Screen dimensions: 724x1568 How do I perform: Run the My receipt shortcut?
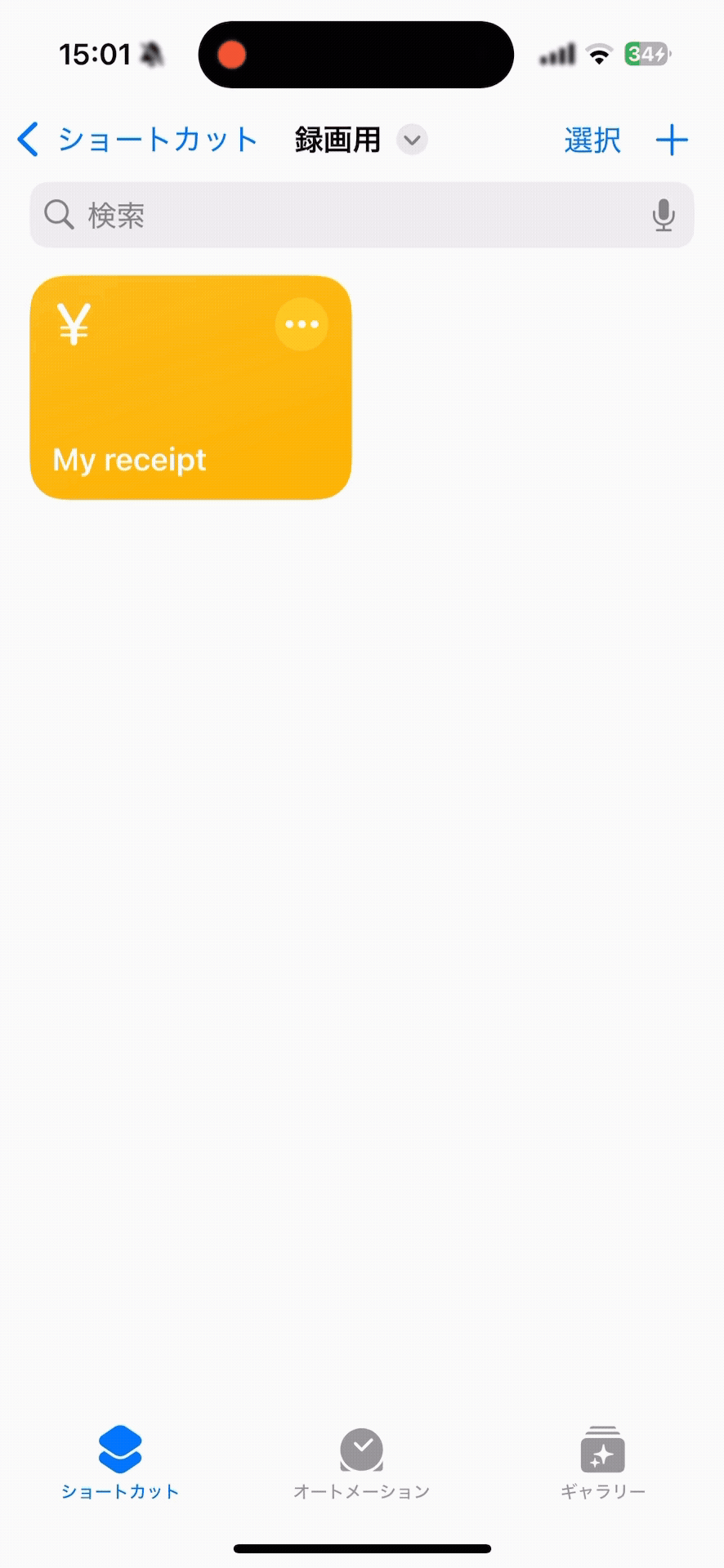(190, 388)
